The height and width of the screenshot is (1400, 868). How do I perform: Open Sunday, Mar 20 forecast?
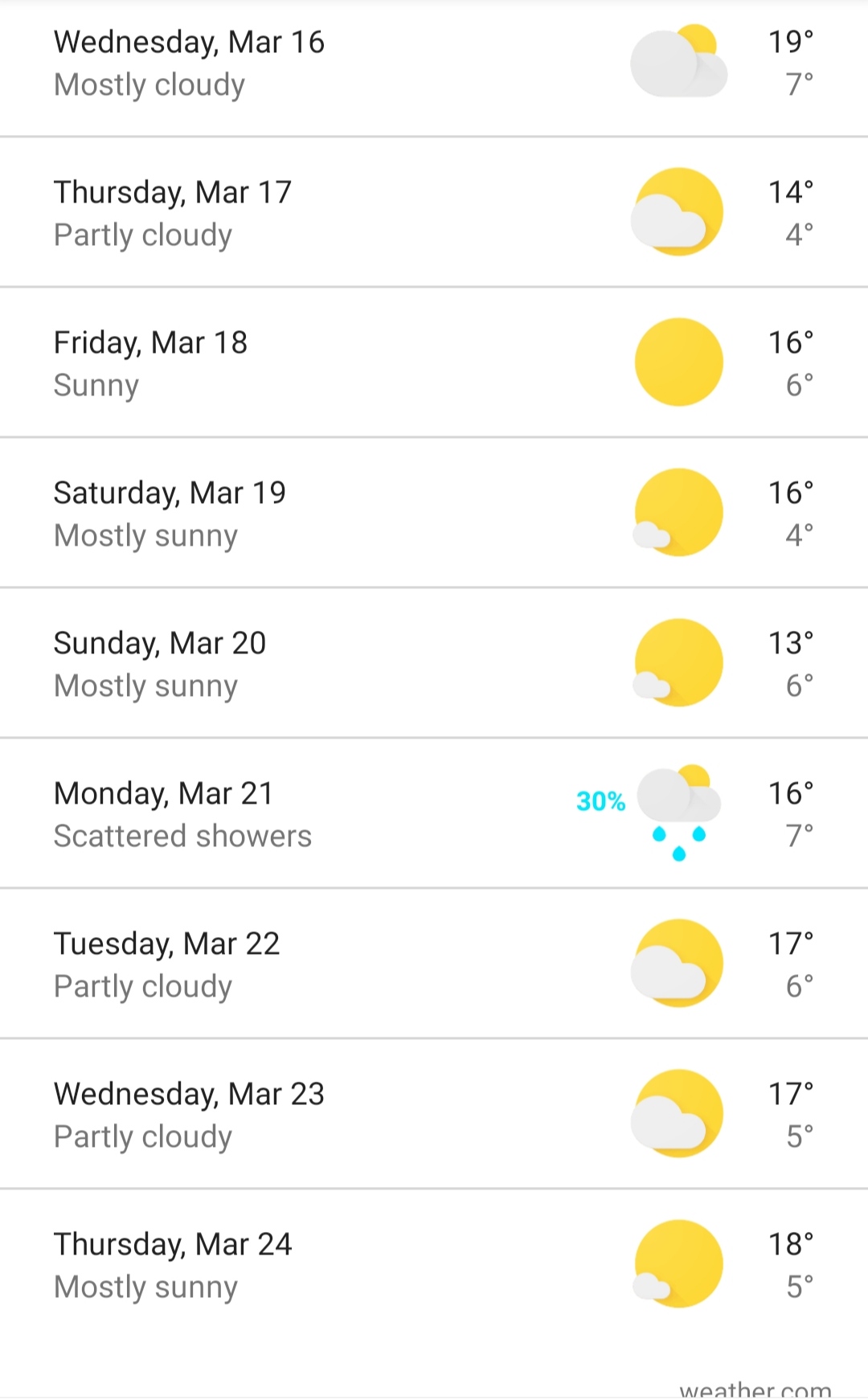pyautogui.click(x=434, y=663)
